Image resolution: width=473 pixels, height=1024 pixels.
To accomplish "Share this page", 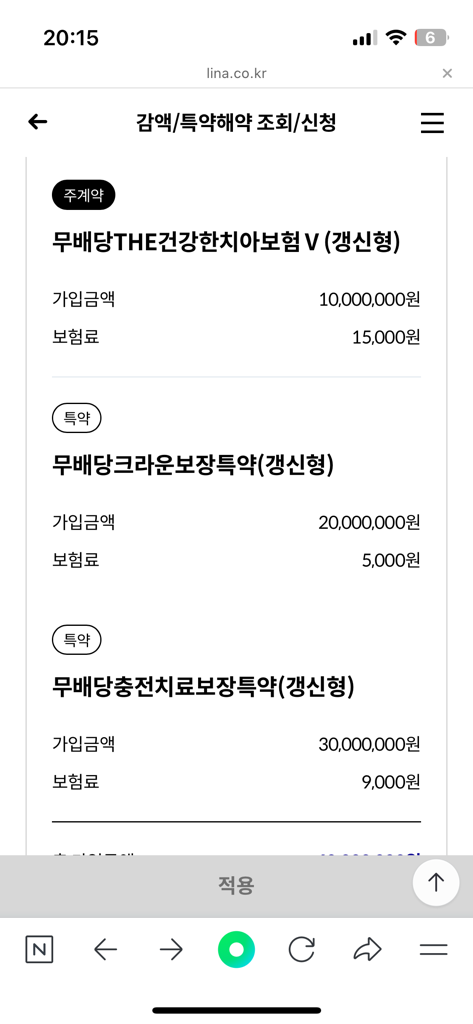I will pyautogui.click(x=367, y=950).
